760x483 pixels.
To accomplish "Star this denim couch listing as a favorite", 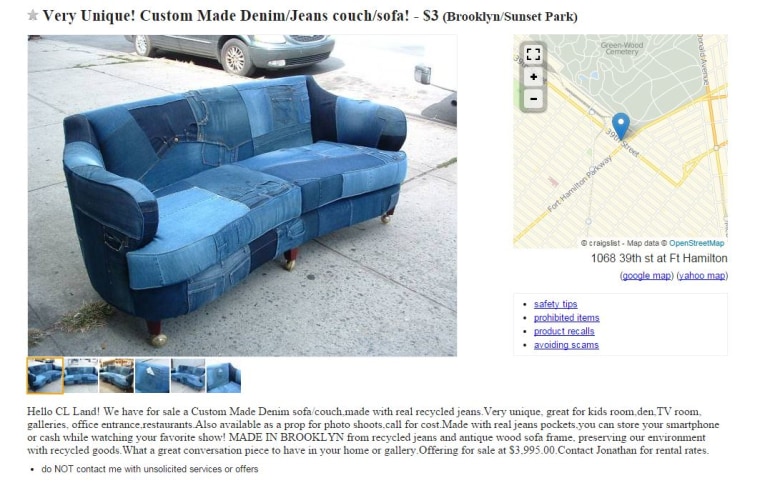I will coord(33,16).
